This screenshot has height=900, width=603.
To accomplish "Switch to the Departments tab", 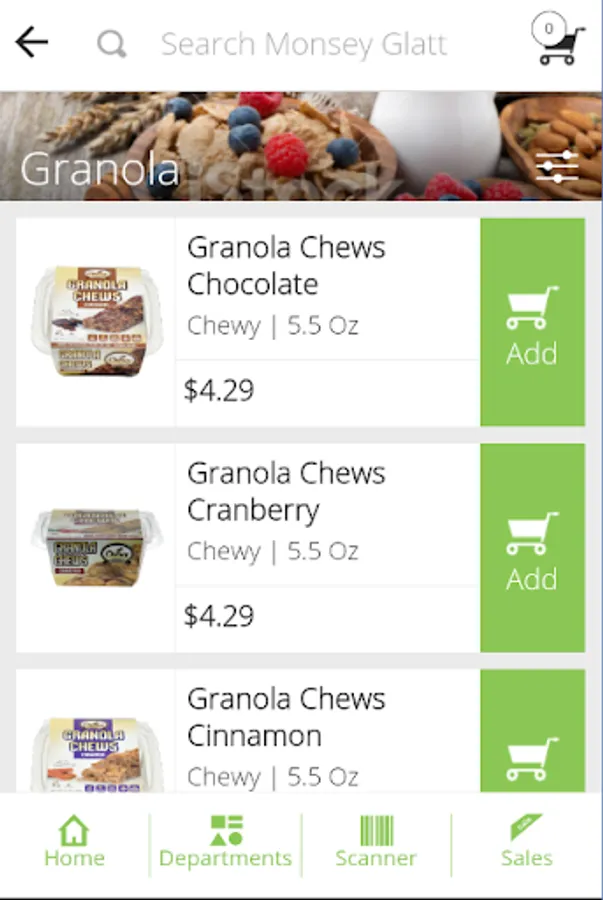I will click(x=226, y=842).
